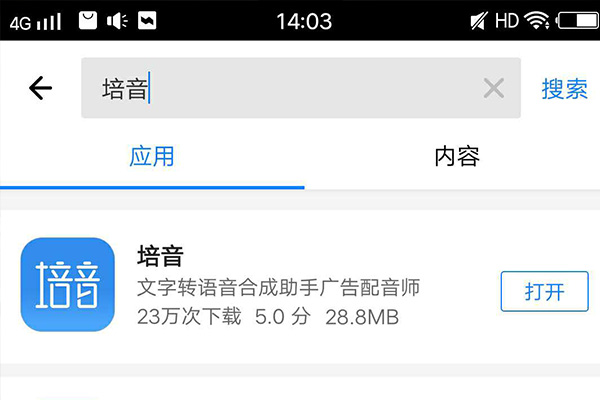Tap the search field containing 培音
The image size is (600, 400).
(x=301, y=88)
